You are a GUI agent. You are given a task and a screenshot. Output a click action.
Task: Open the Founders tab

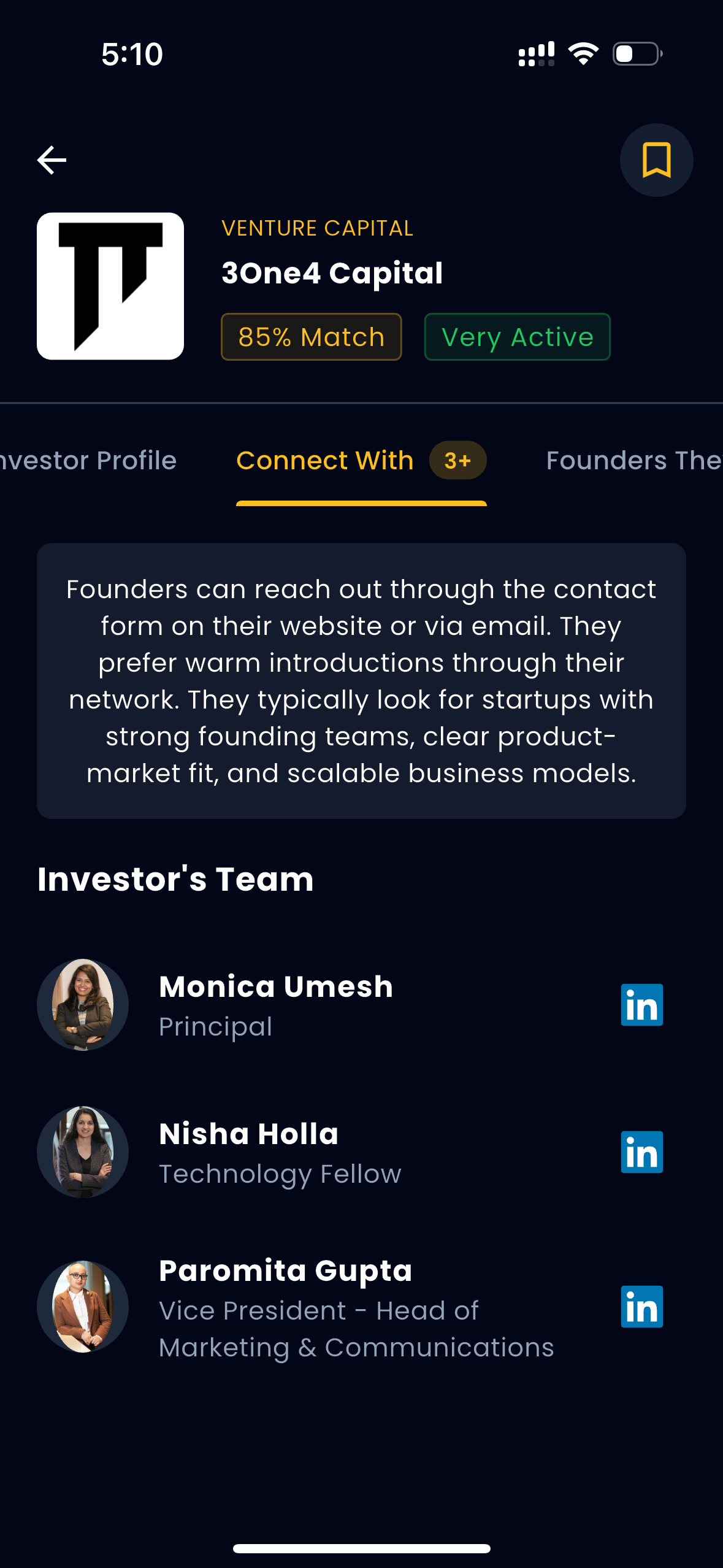[x=633, y=461]
